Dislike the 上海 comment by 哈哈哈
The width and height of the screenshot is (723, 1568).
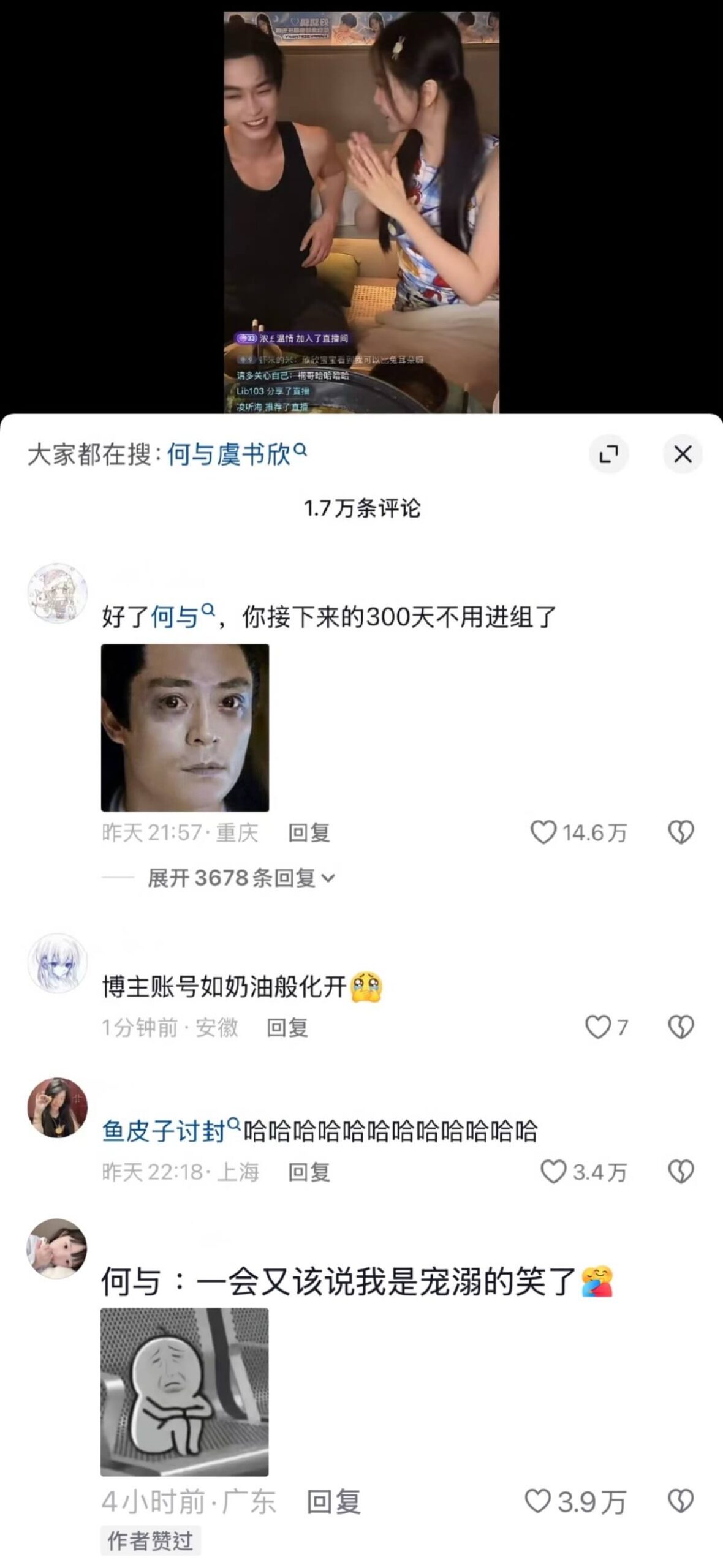680,1172
